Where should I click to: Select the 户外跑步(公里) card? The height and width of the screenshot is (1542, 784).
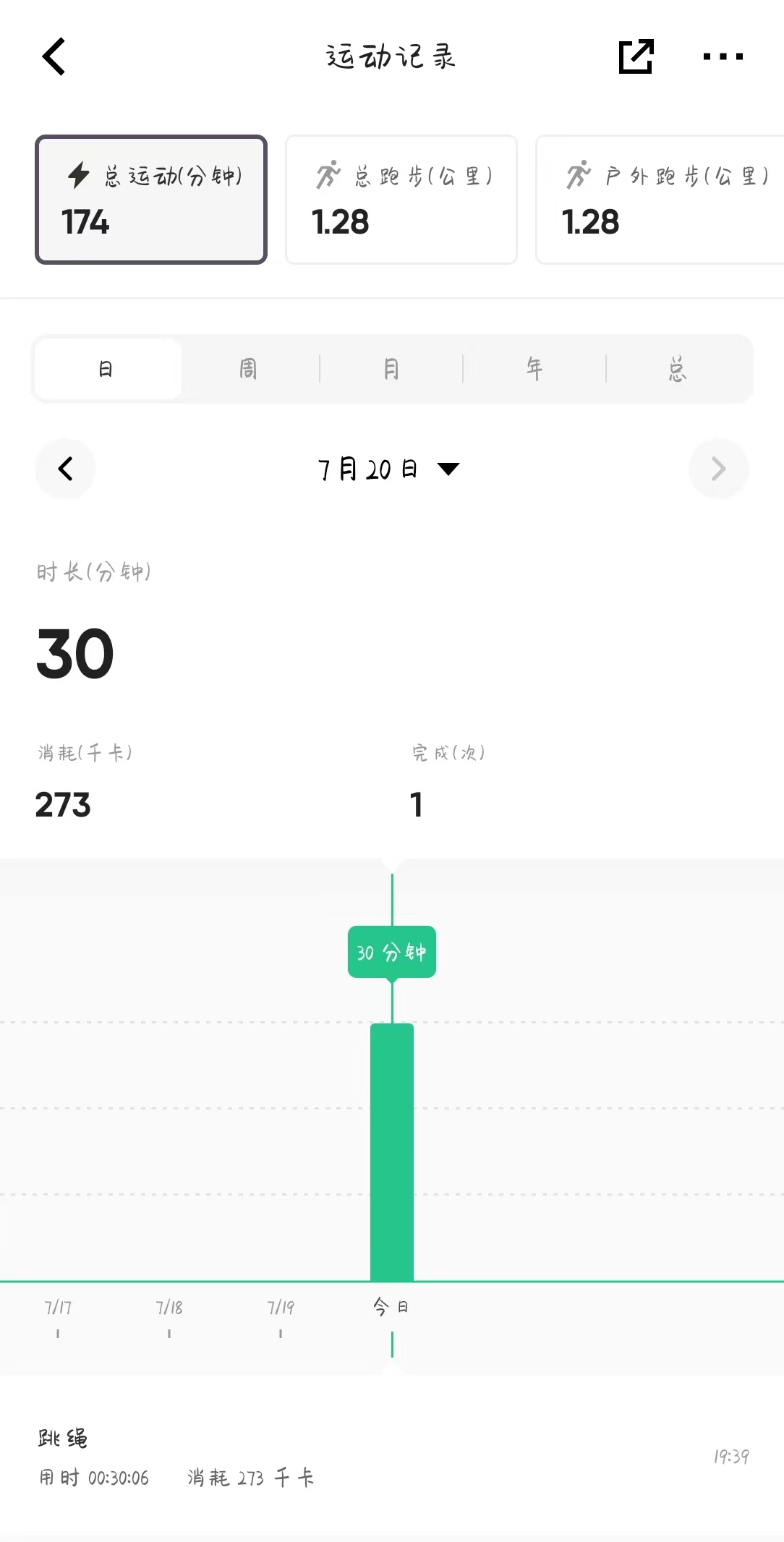(660, 200)
